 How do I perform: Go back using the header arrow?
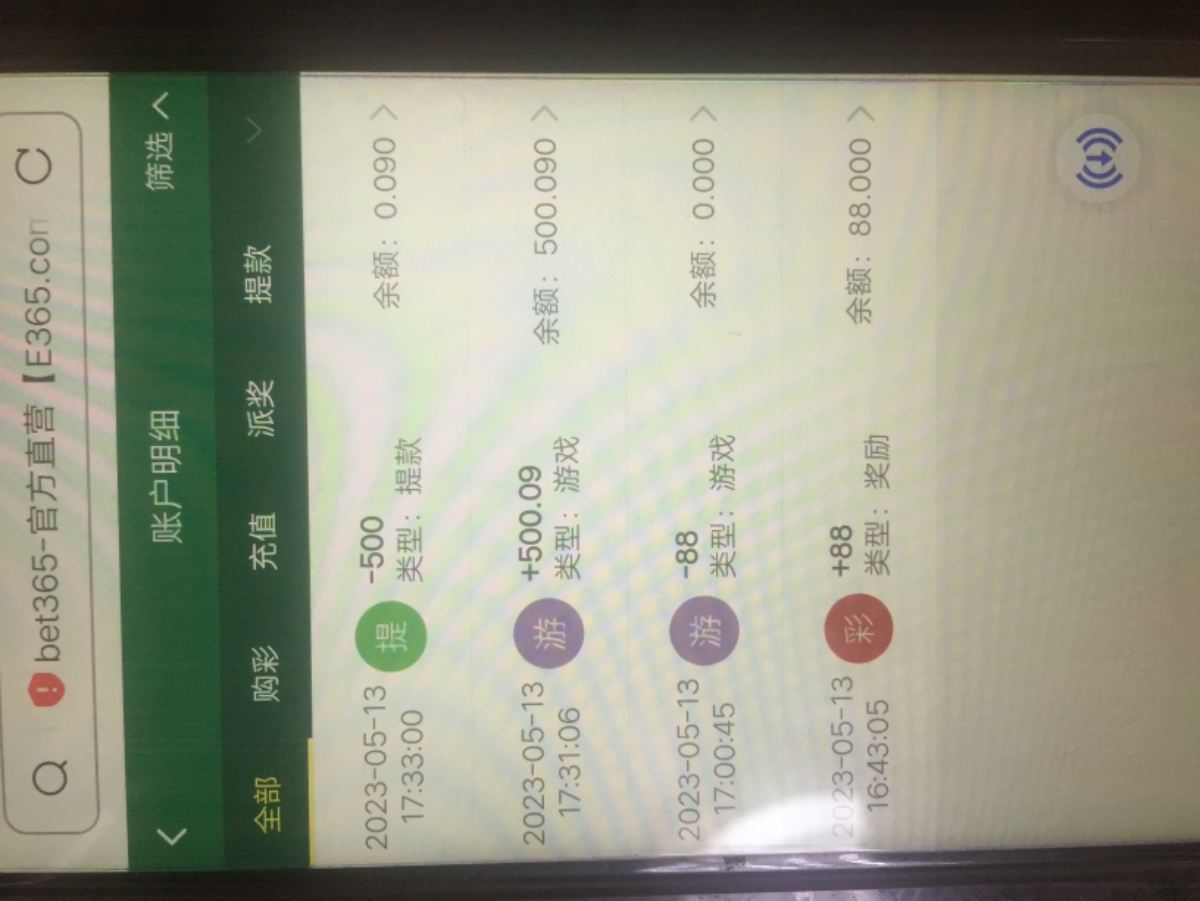coord(172,835)
